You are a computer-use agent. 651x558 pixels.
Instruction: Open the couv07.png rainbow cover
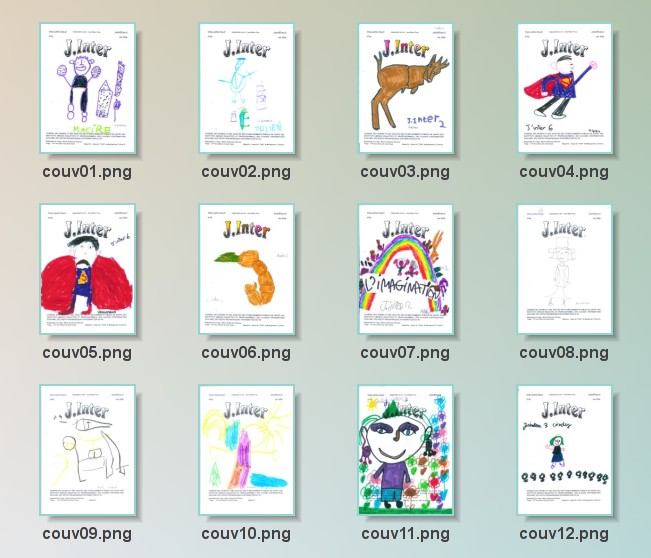(x=405, y=269)
